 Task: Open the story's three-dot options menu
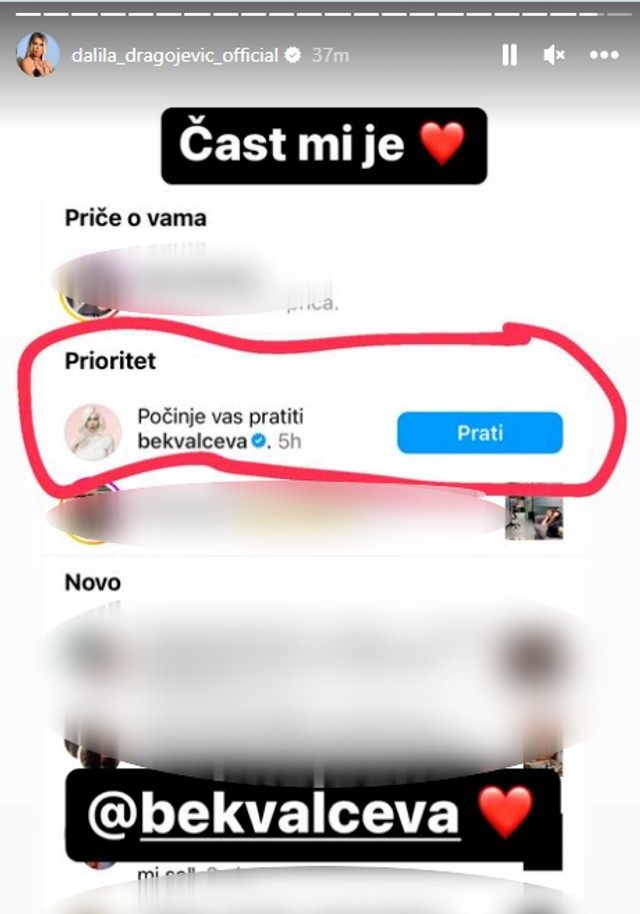tap(604, 55)
